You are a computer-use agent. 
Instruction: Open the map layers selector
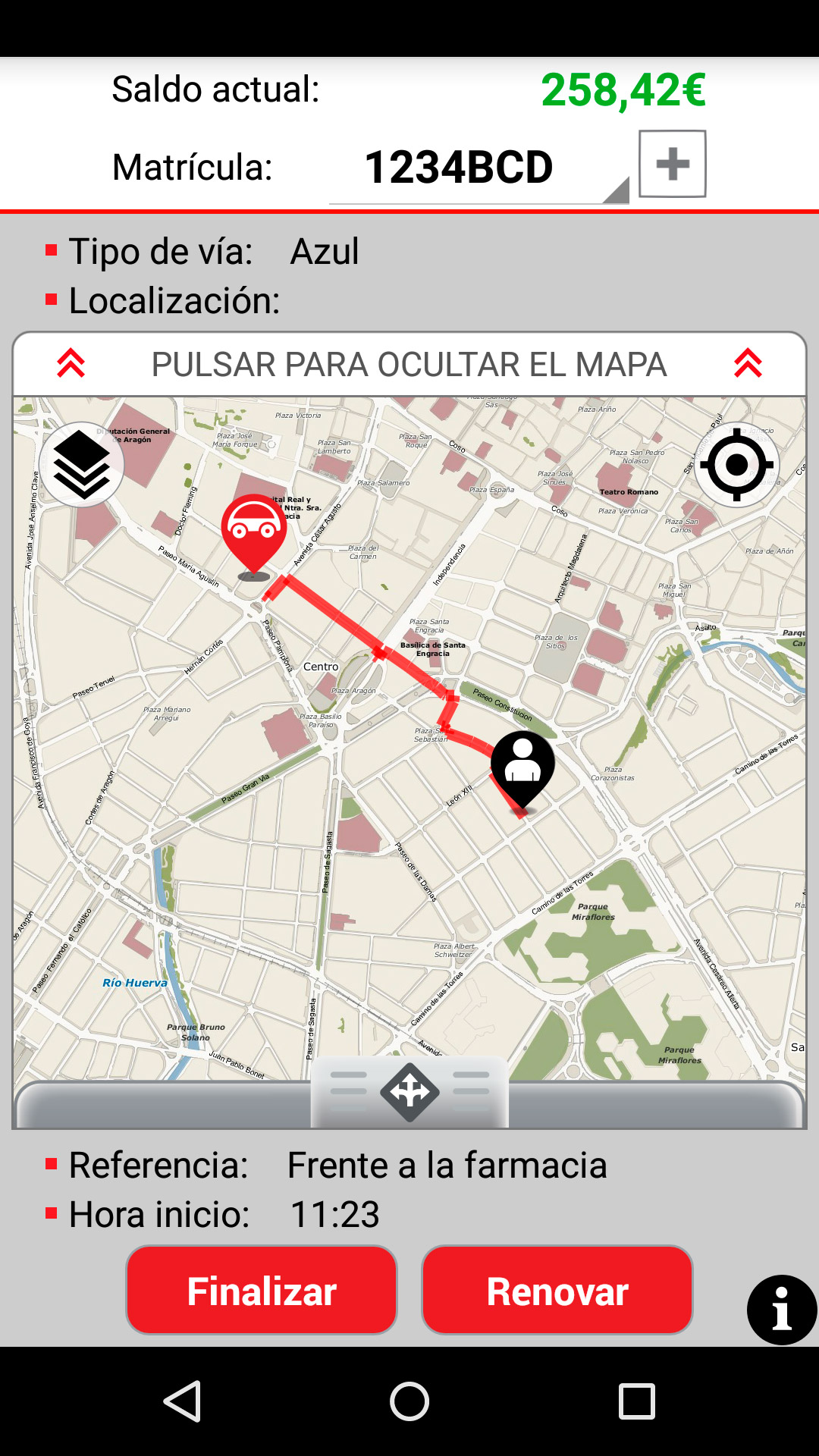pos(82,464)
